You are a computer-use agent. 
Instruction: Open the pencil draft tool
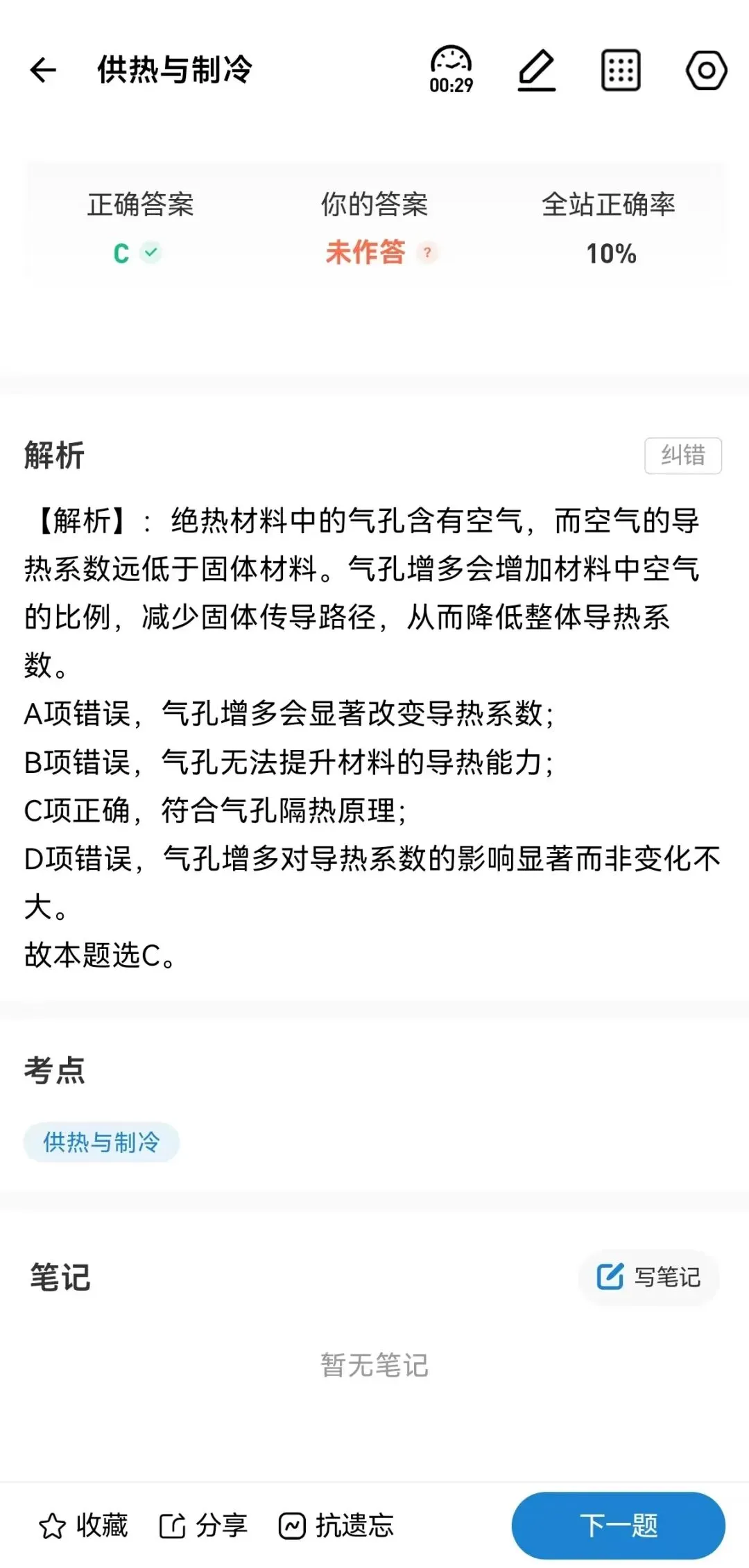537,70
